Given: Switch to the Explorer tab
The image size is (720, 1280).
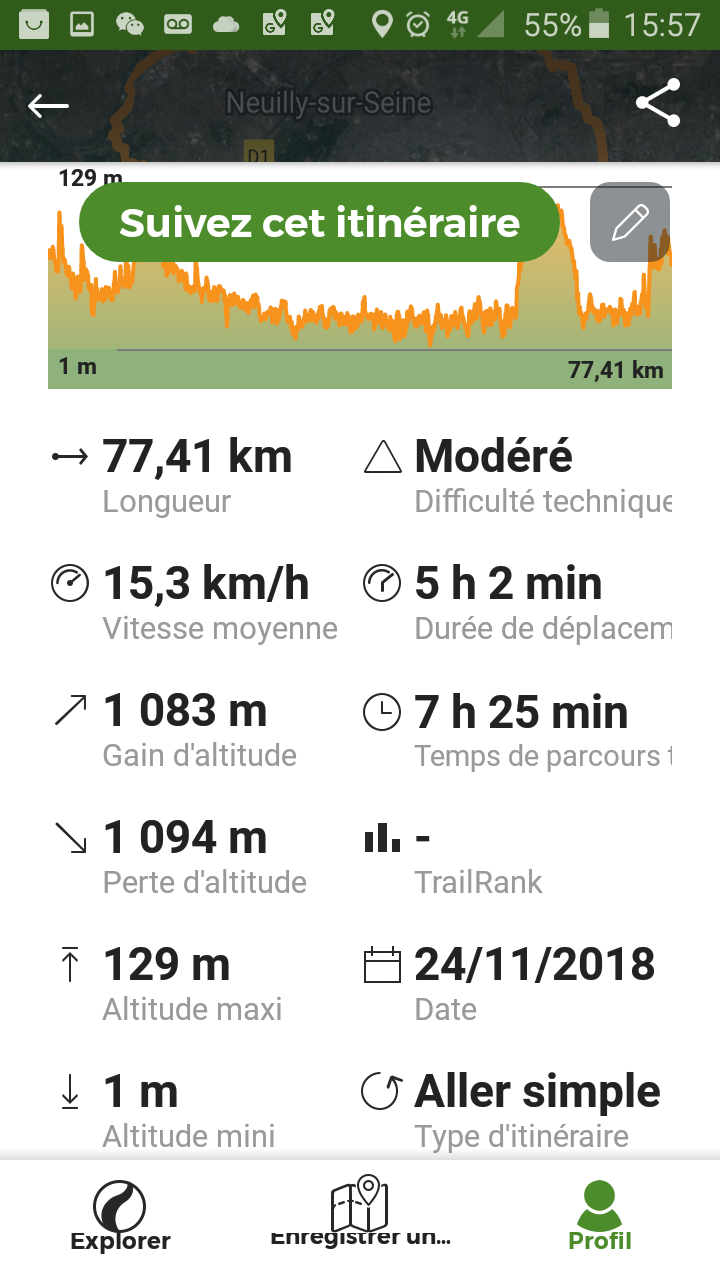Looking at the screenshot, I should (x=120, y=1216).
